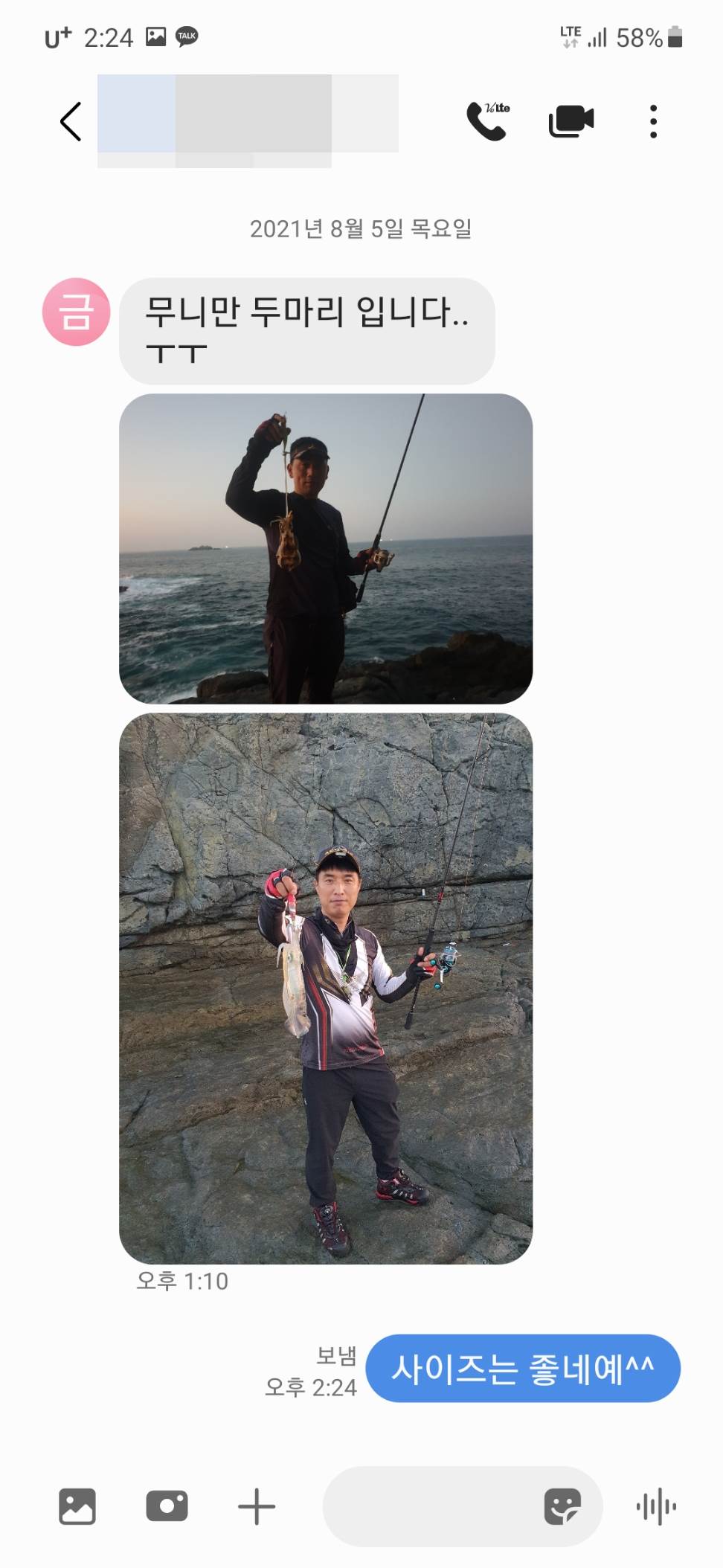Open the photo of man holding squid
Image resolution: width=723 pixels, height=1568 pixels.
click(326, 988)
